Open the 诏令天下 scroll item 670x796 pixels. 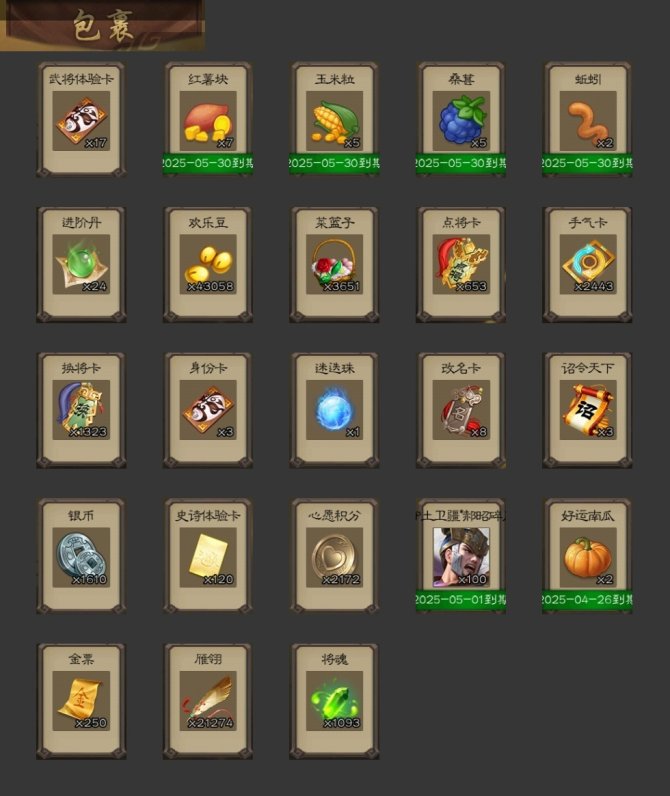click(588, 410)
